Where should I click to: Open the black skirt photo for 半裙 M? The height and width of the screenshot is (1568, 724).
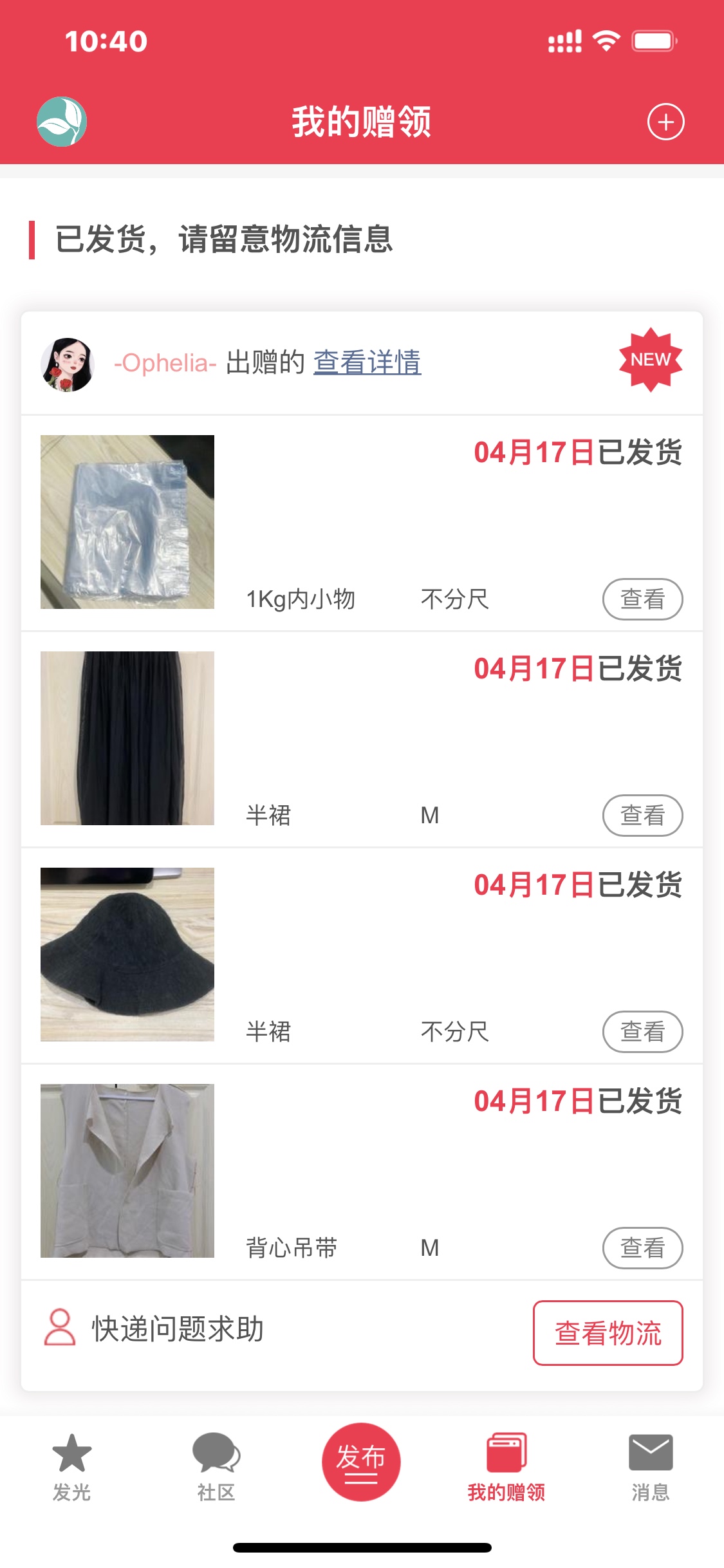pyautogui.click(x=127, y=738)
